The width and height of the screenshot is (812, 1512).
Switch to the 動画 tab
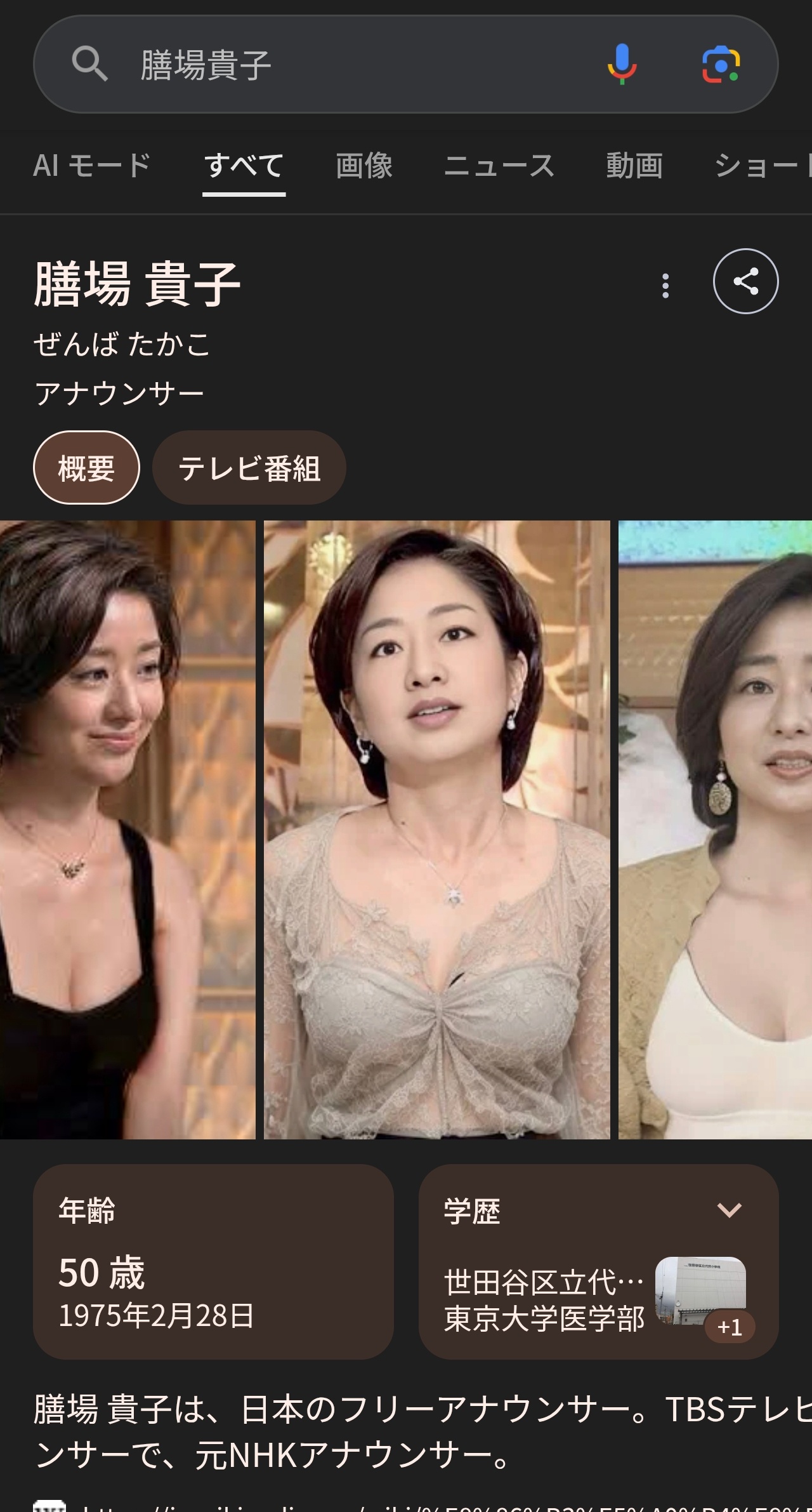(x=634, y=166)
